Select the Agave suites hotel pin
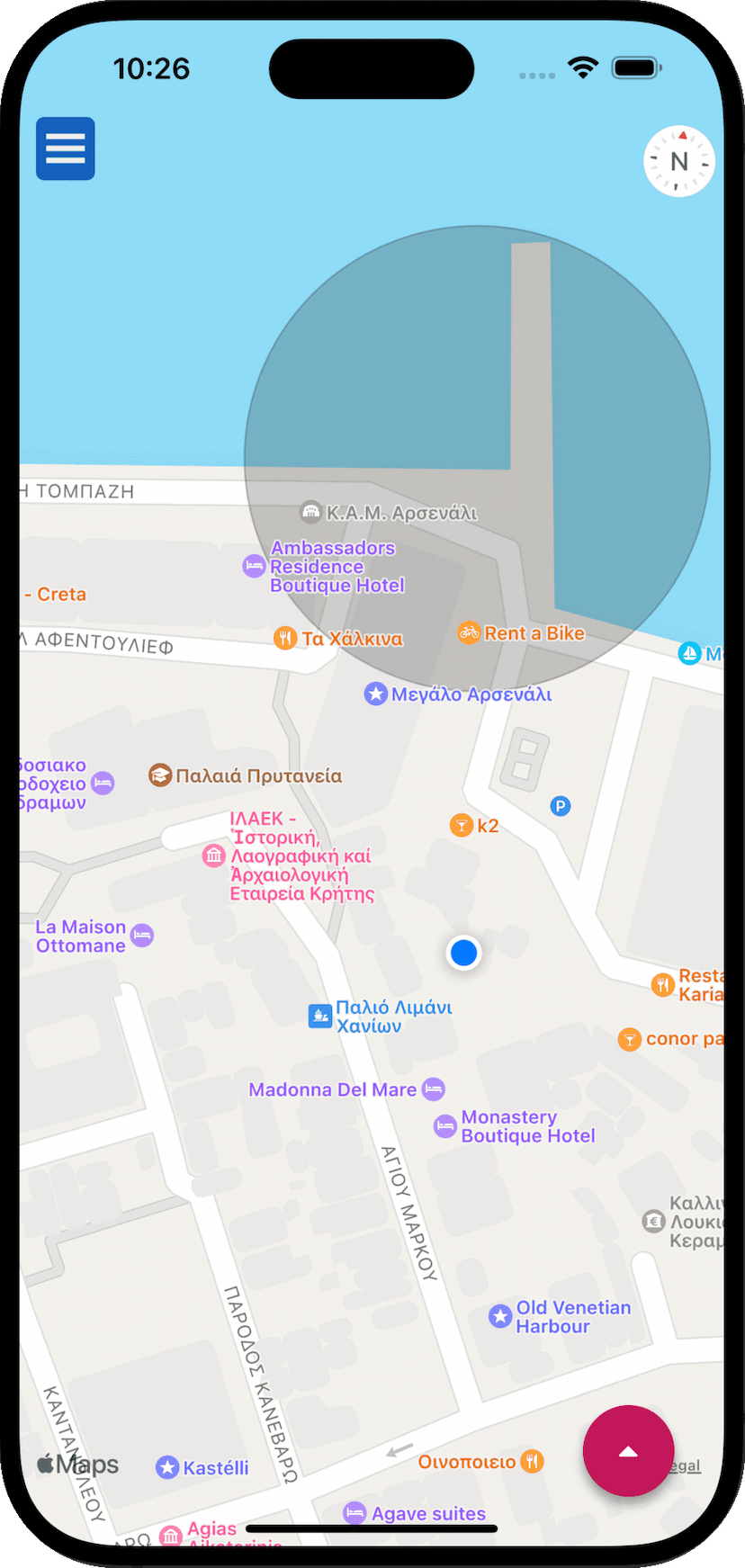 coord(355,1513)
